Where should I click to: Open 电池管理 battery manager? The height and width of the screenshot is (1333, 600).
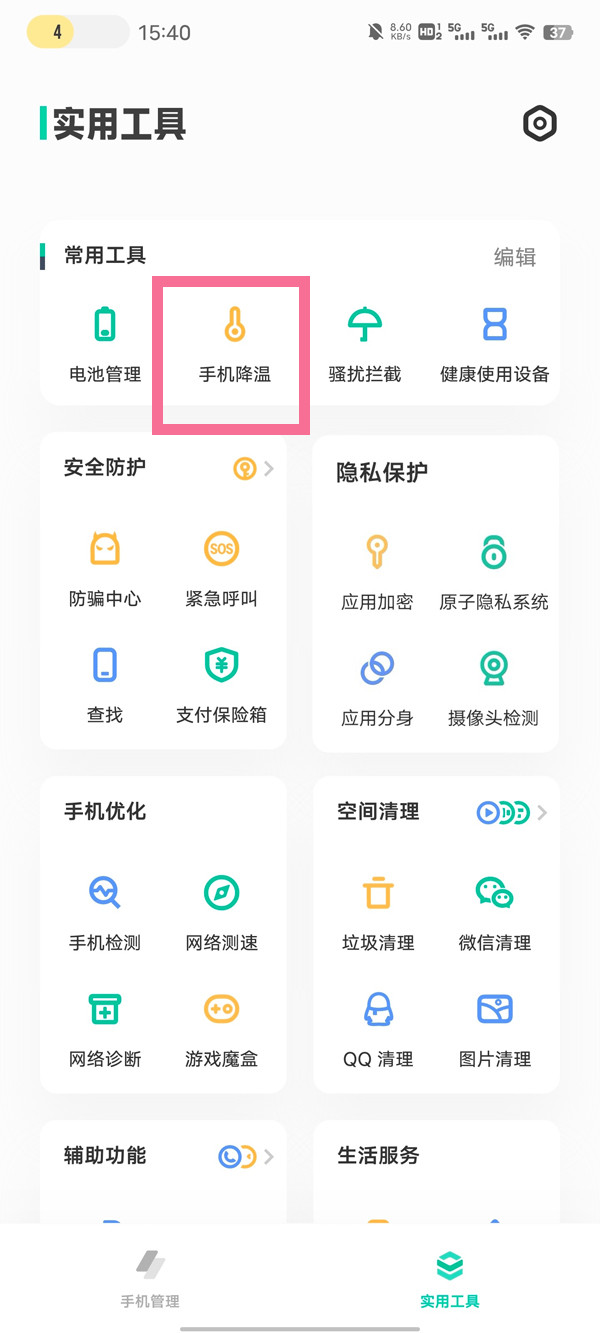point(105,345)
